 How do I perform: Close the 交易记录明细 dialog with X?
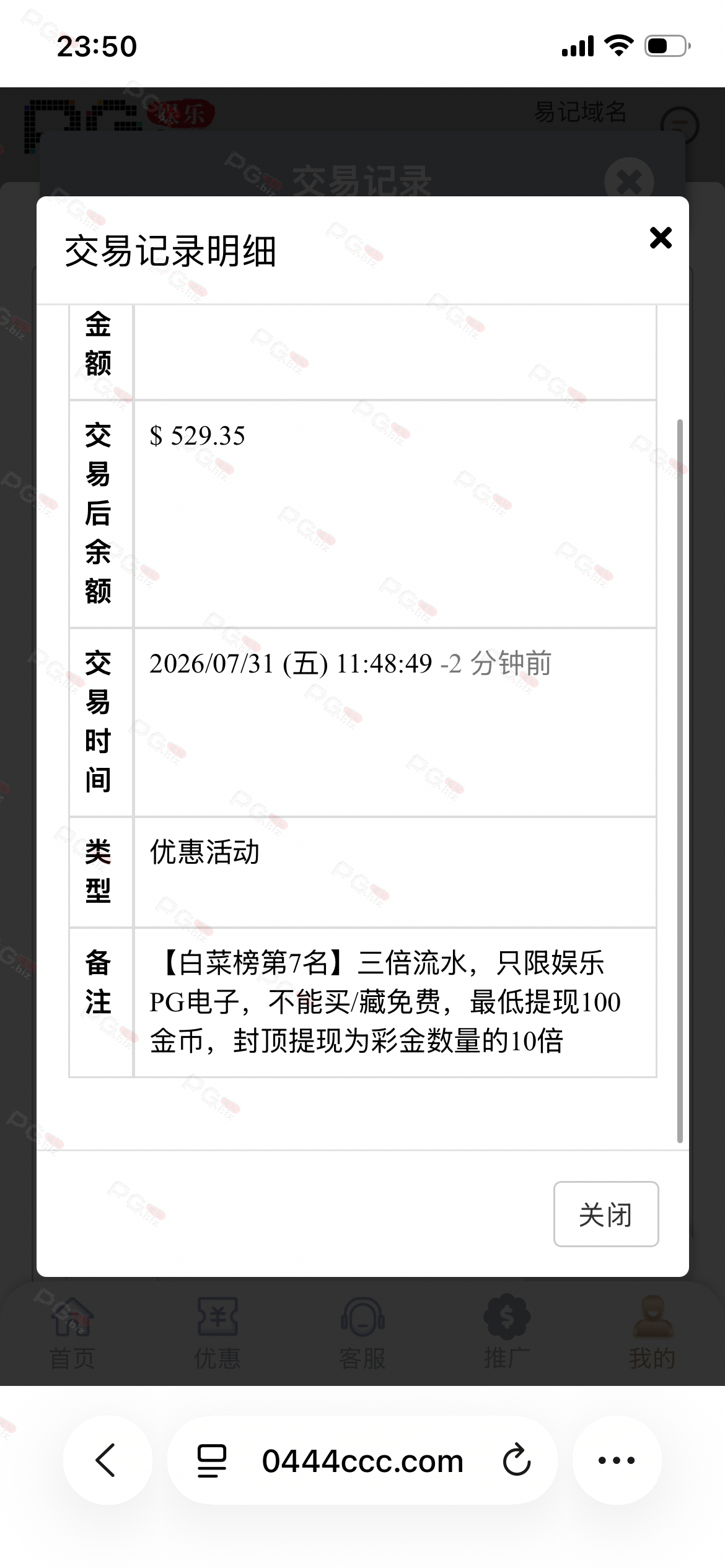click(x=661, y=238)
